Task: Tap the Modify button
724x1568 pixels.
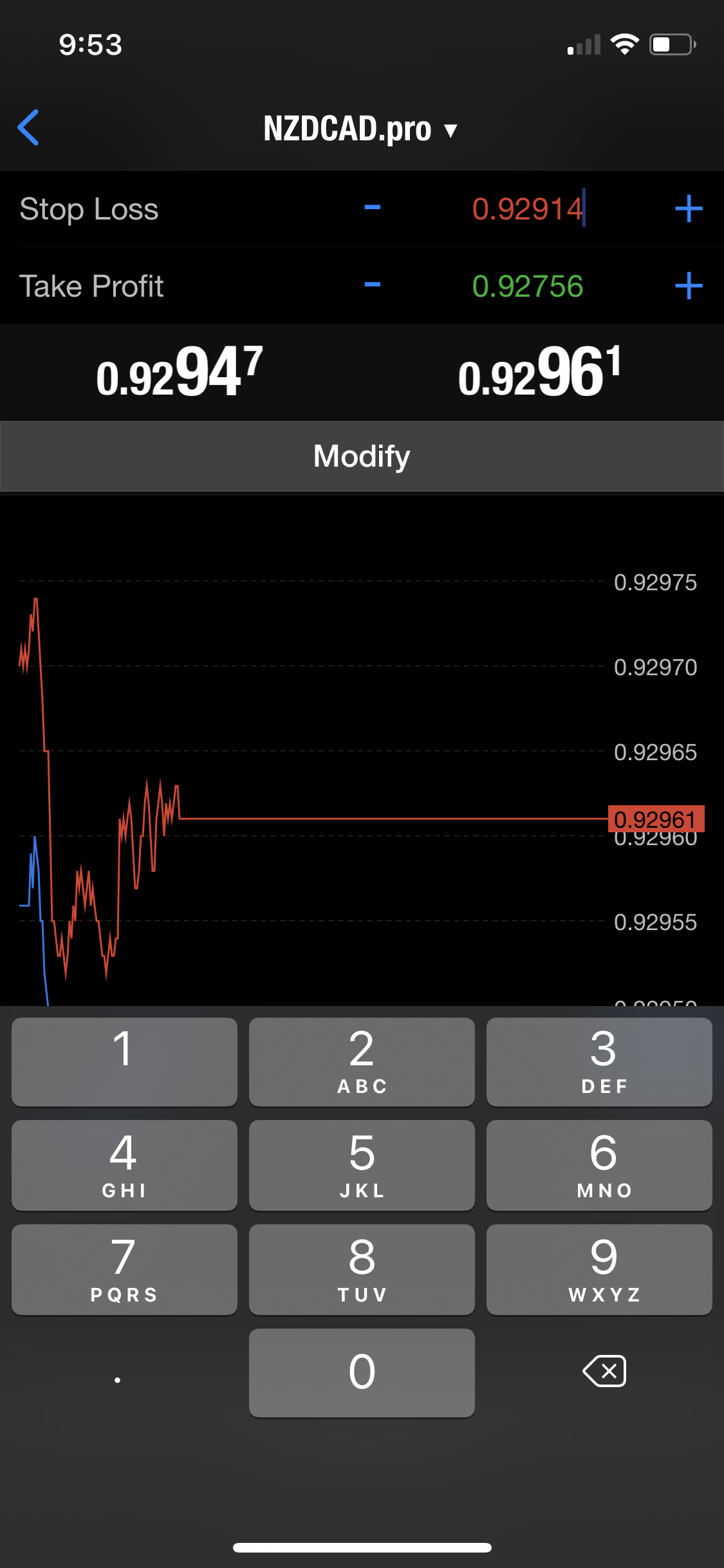Action: click(x=362, y=456)
